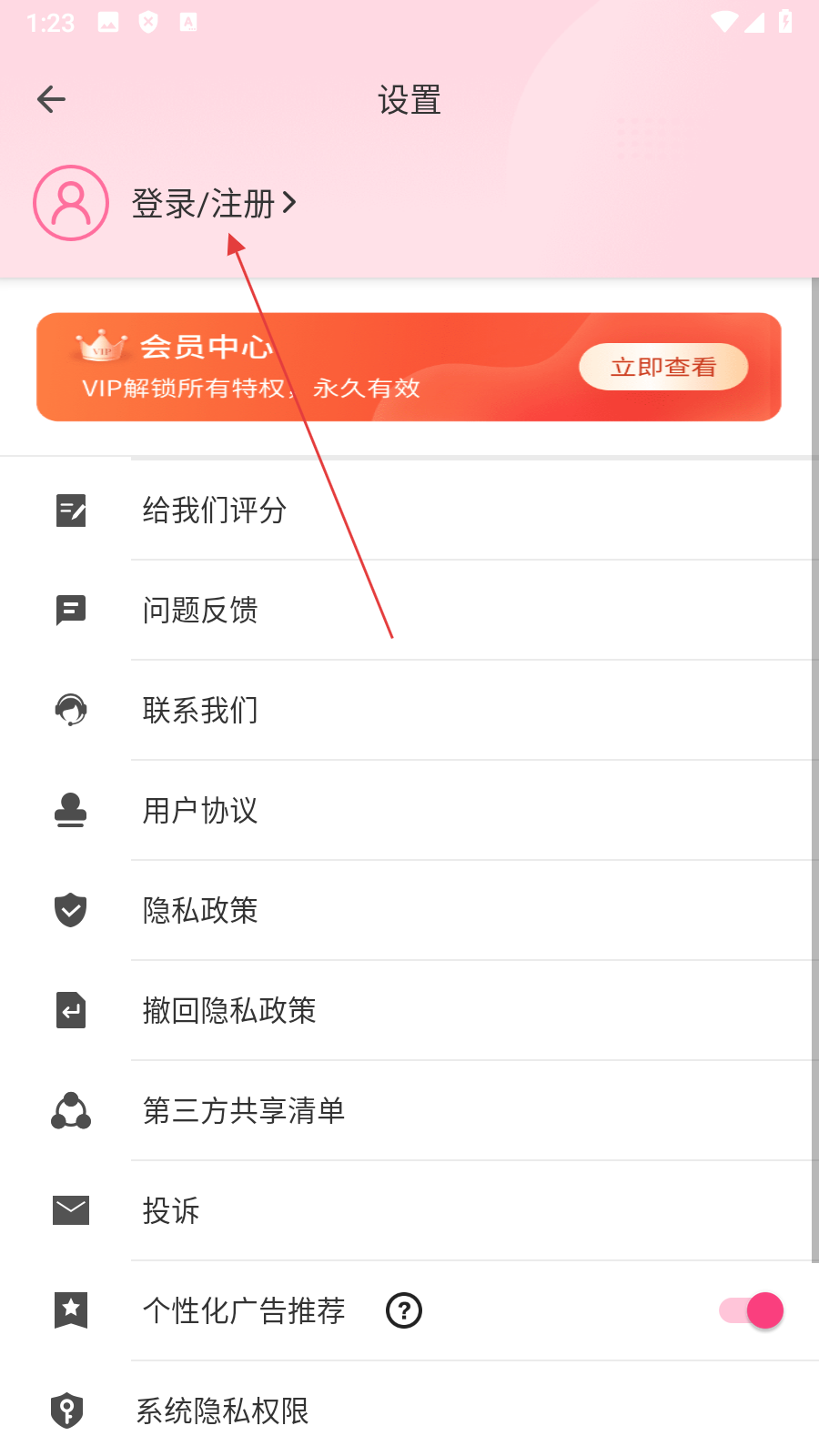Open the 投诉 row

(171, 1211)
